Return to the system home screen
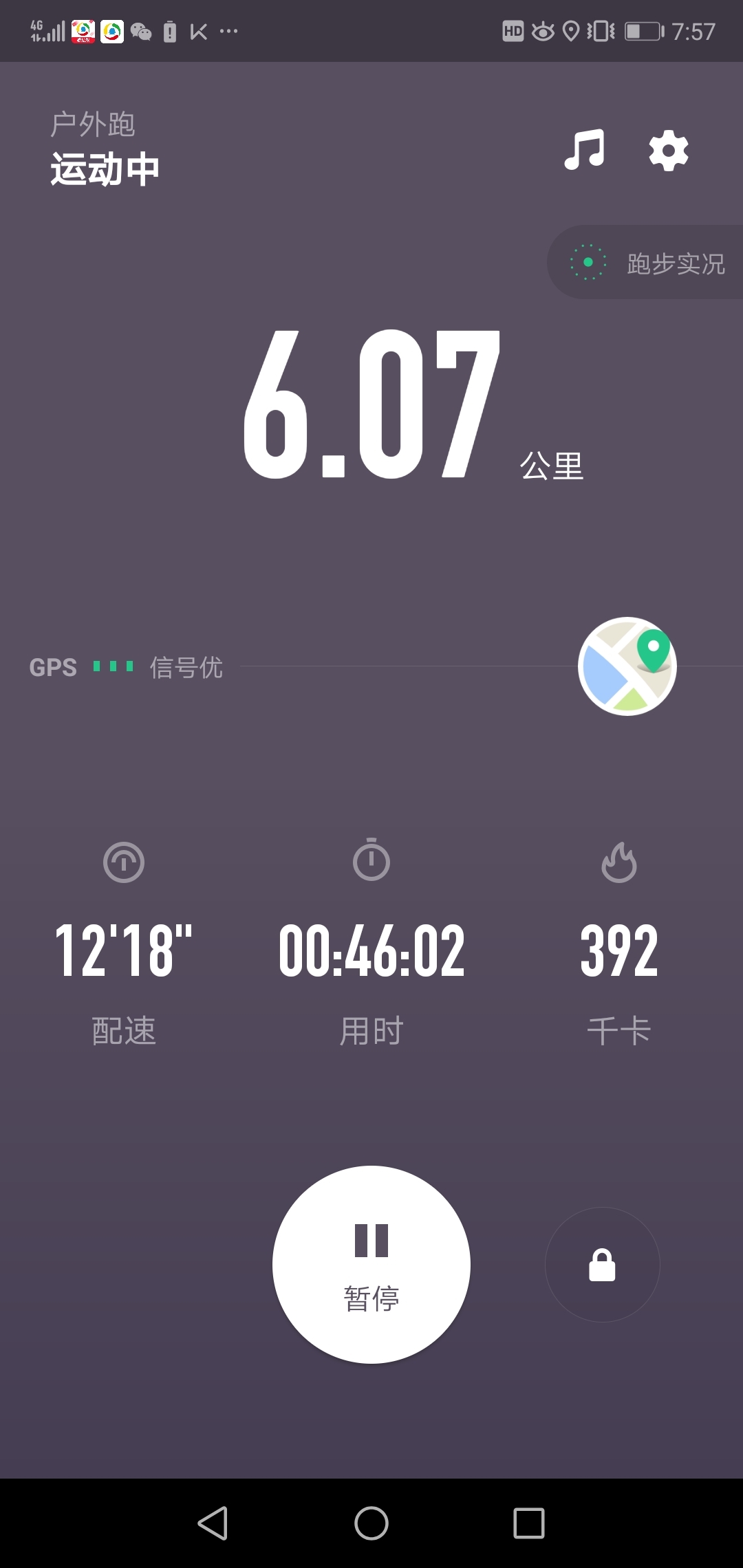Screen dimensions: 743x1568 pyautogui.click(x=371, y=1523)
